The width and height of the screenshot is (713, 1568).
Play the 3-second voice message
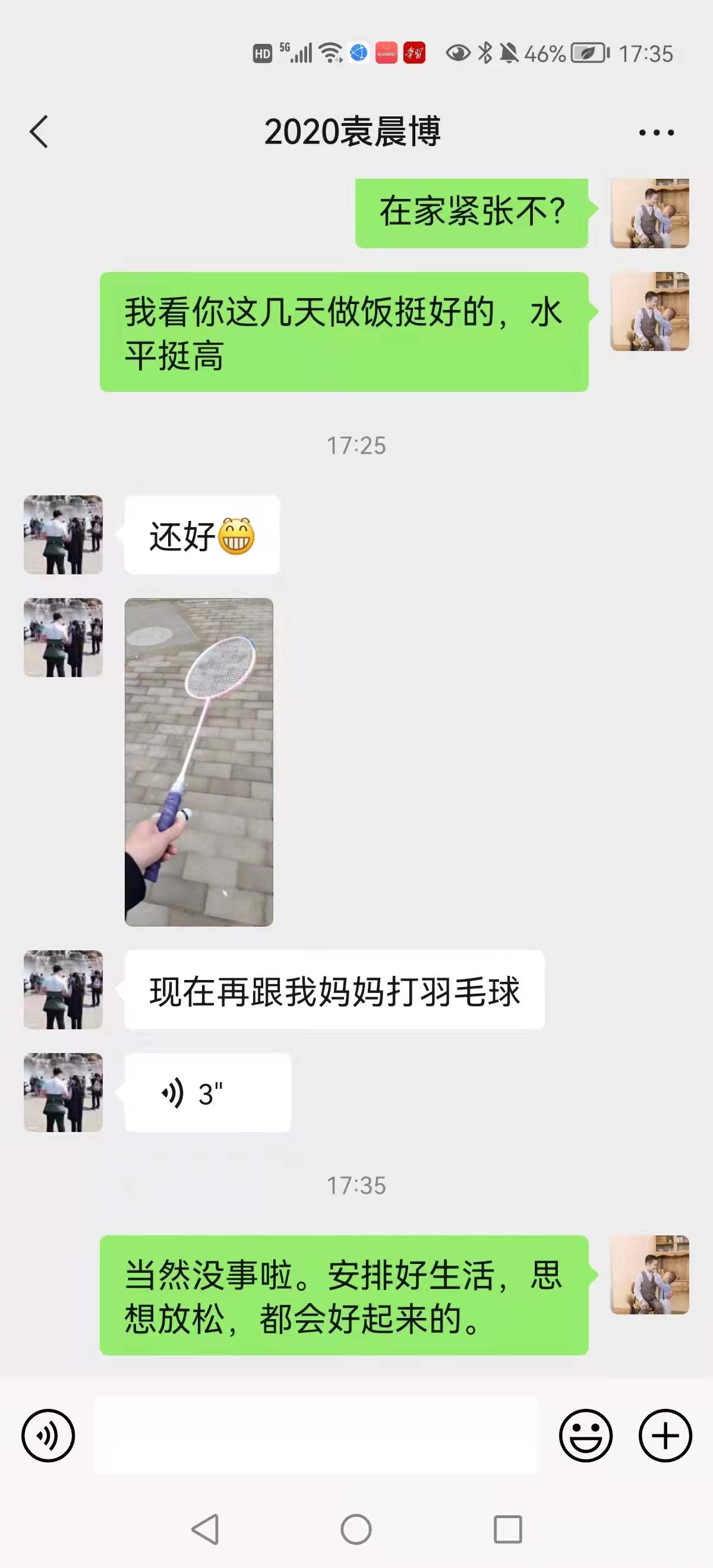207,1093
